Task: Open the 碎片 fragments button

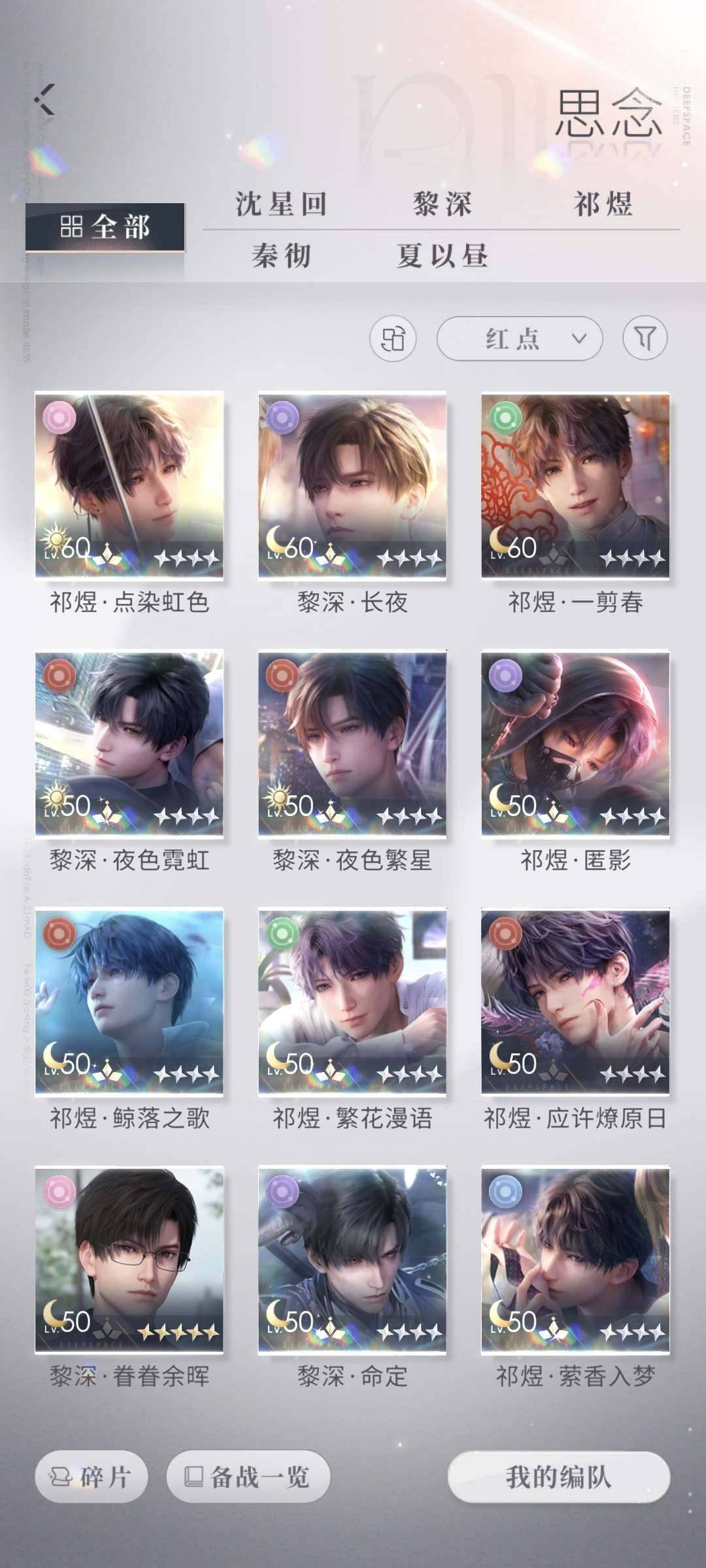Action: (x=92, y=1477)
